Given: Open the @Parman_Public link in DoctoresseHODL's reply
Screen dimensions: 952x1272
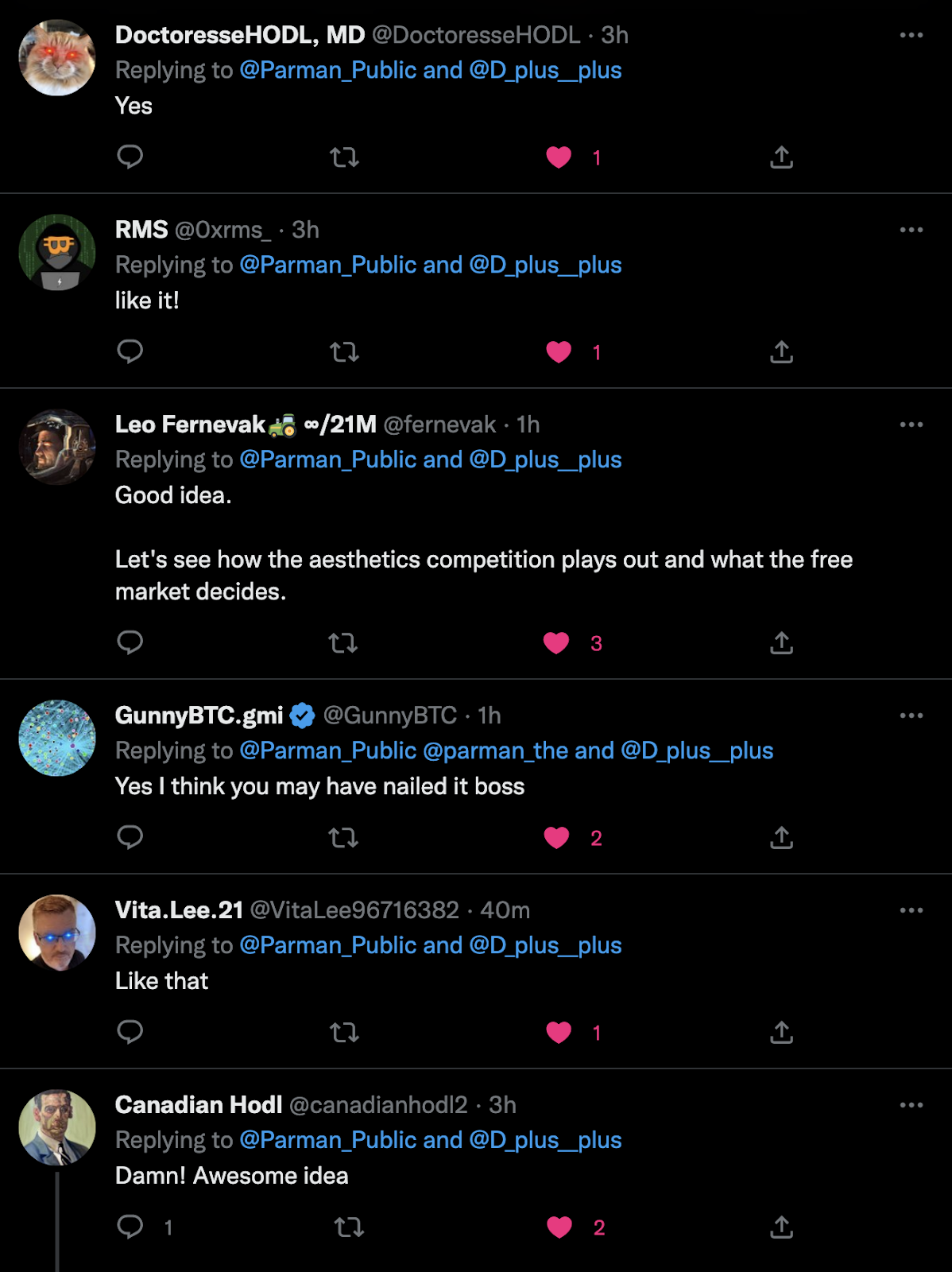Looking at the screenshot, I should (328, 70).
